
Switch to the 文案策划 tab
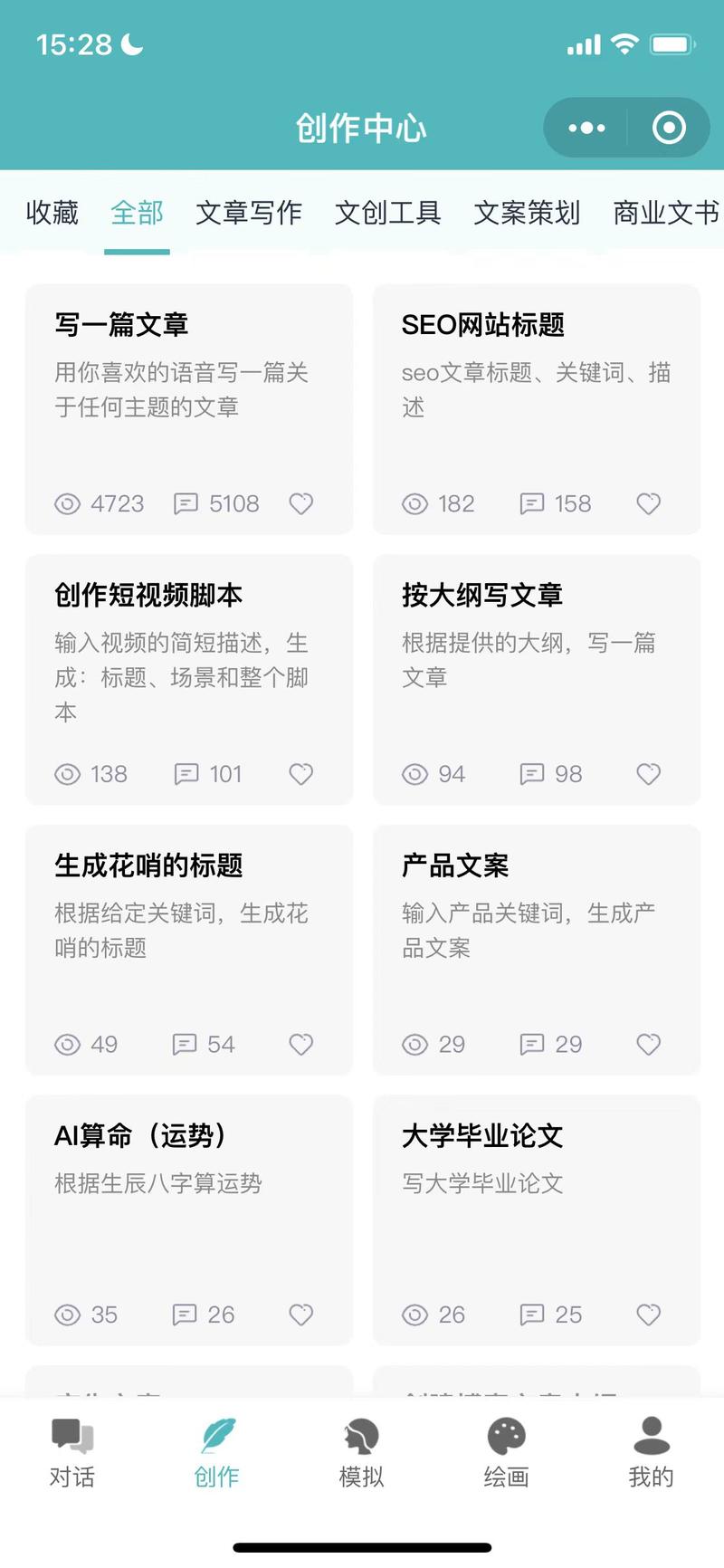[x=527, y=213]
